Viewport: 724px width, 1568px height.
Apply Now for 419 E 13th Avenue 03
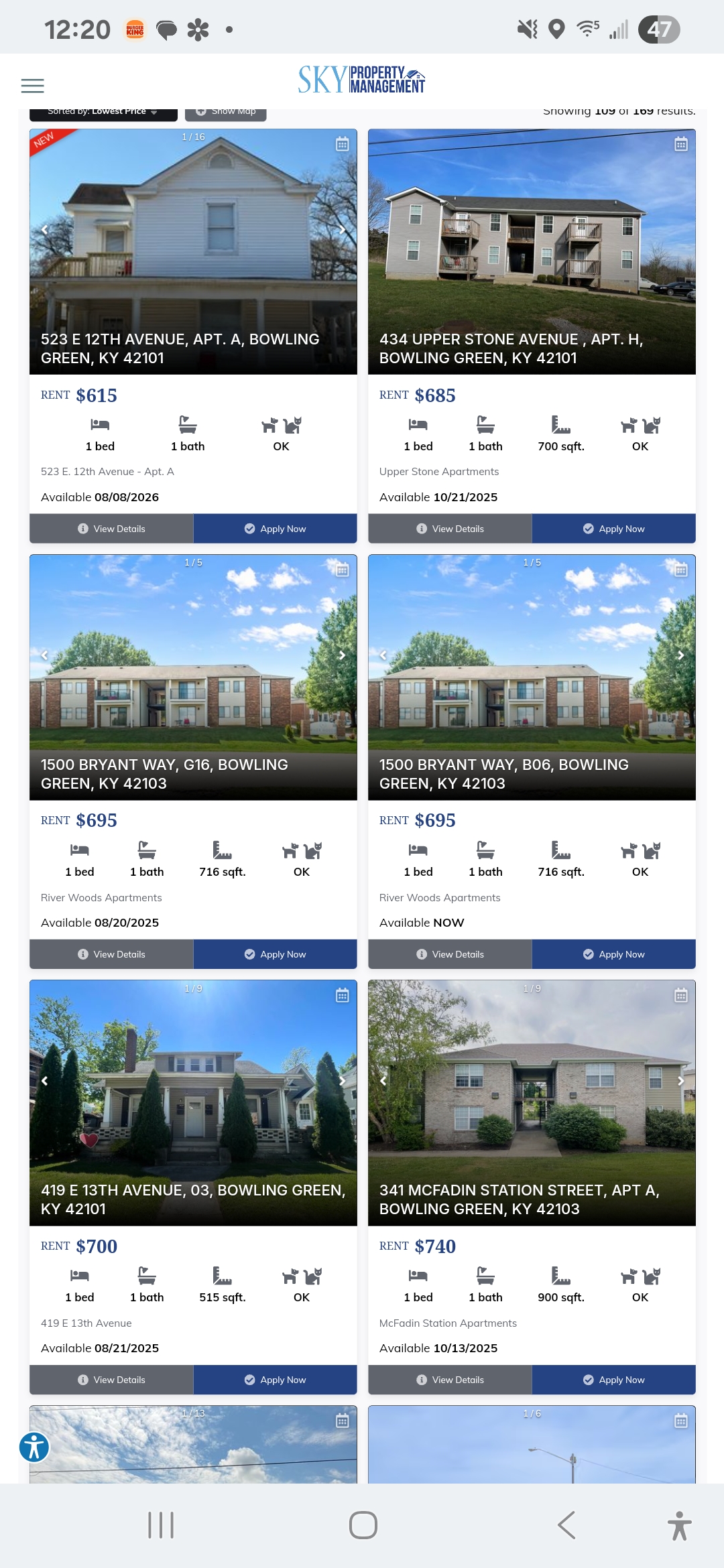275,1380
